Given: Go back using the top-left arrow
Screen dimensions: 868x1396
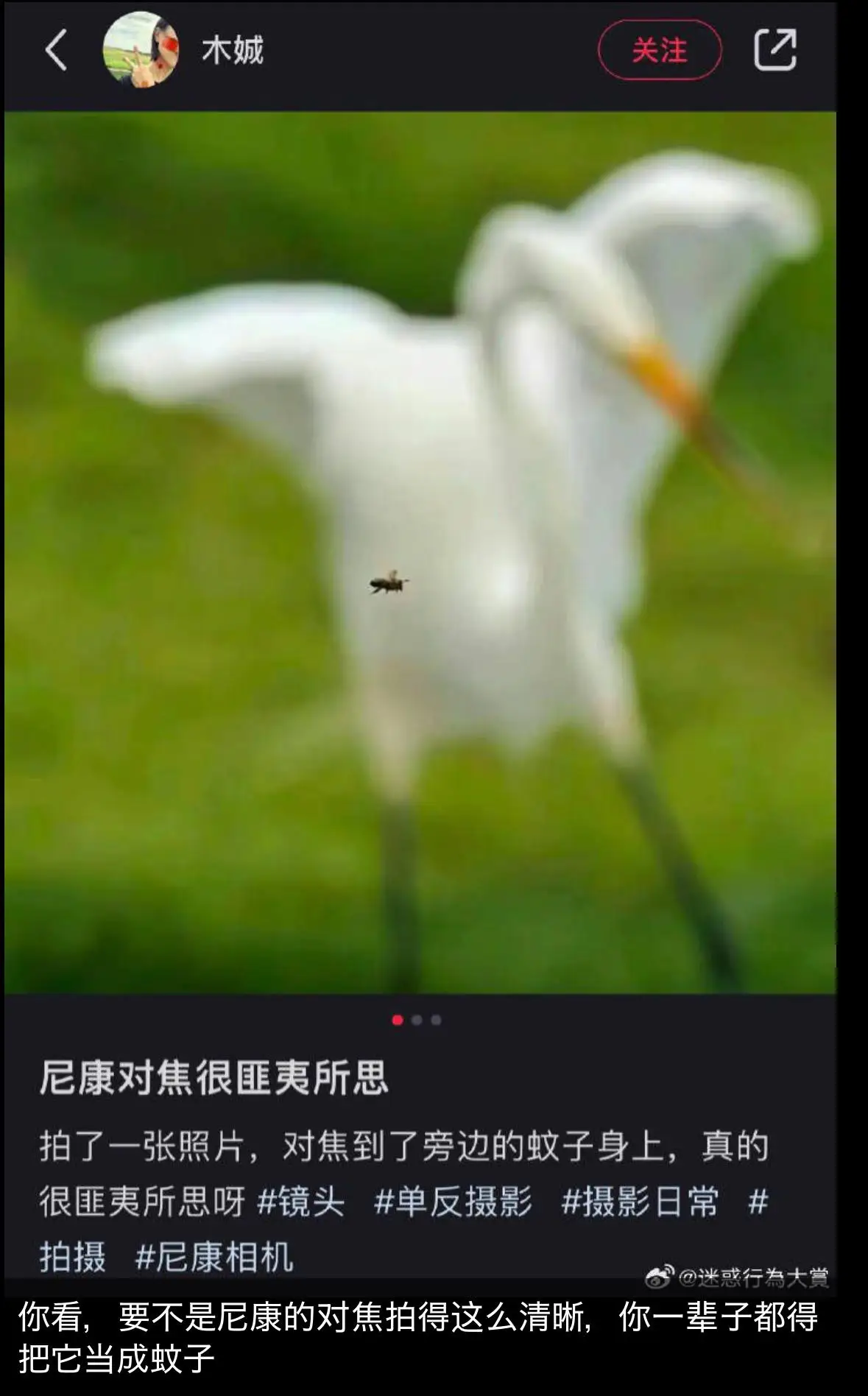Looking at the screenshot, I should [x=57, y=50].
